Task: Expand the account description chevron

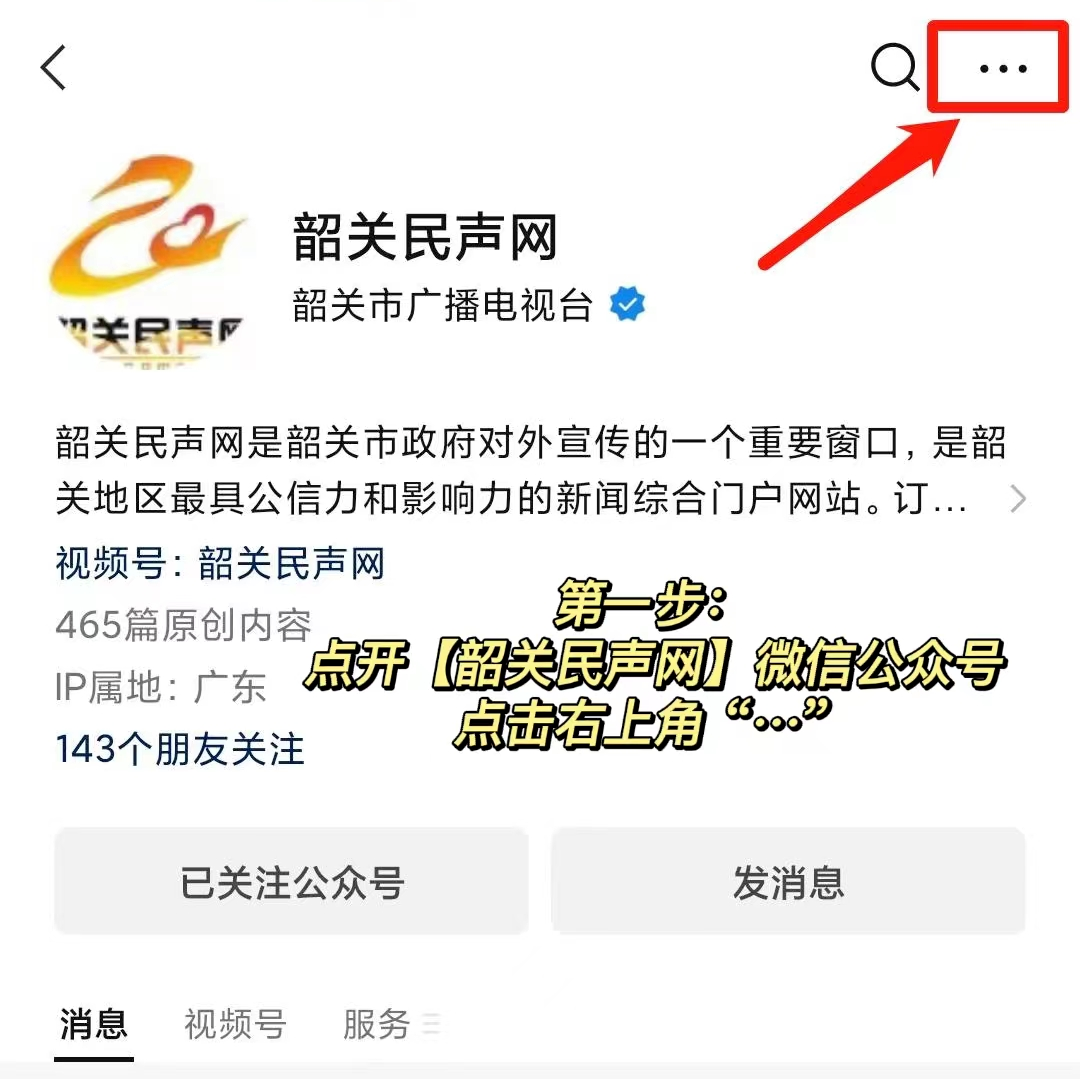Action: coord(1018,499)
